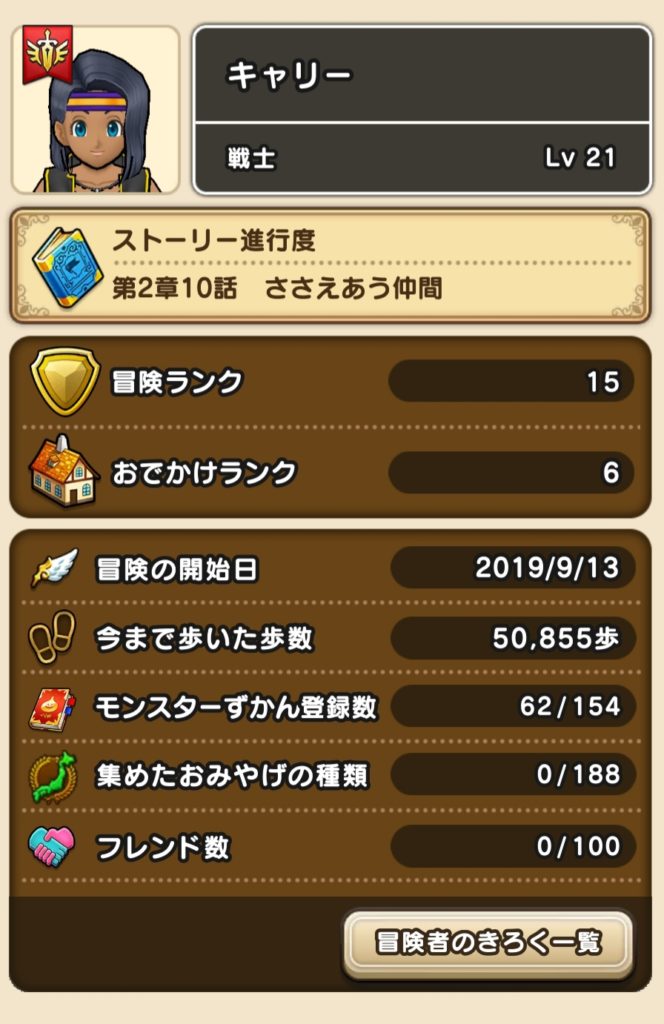Image resolution: width=664 pixels, height=1024 pixels.
Task: Open the 冒険者のきろく一覧 button
Action: [x=488, y=942]
